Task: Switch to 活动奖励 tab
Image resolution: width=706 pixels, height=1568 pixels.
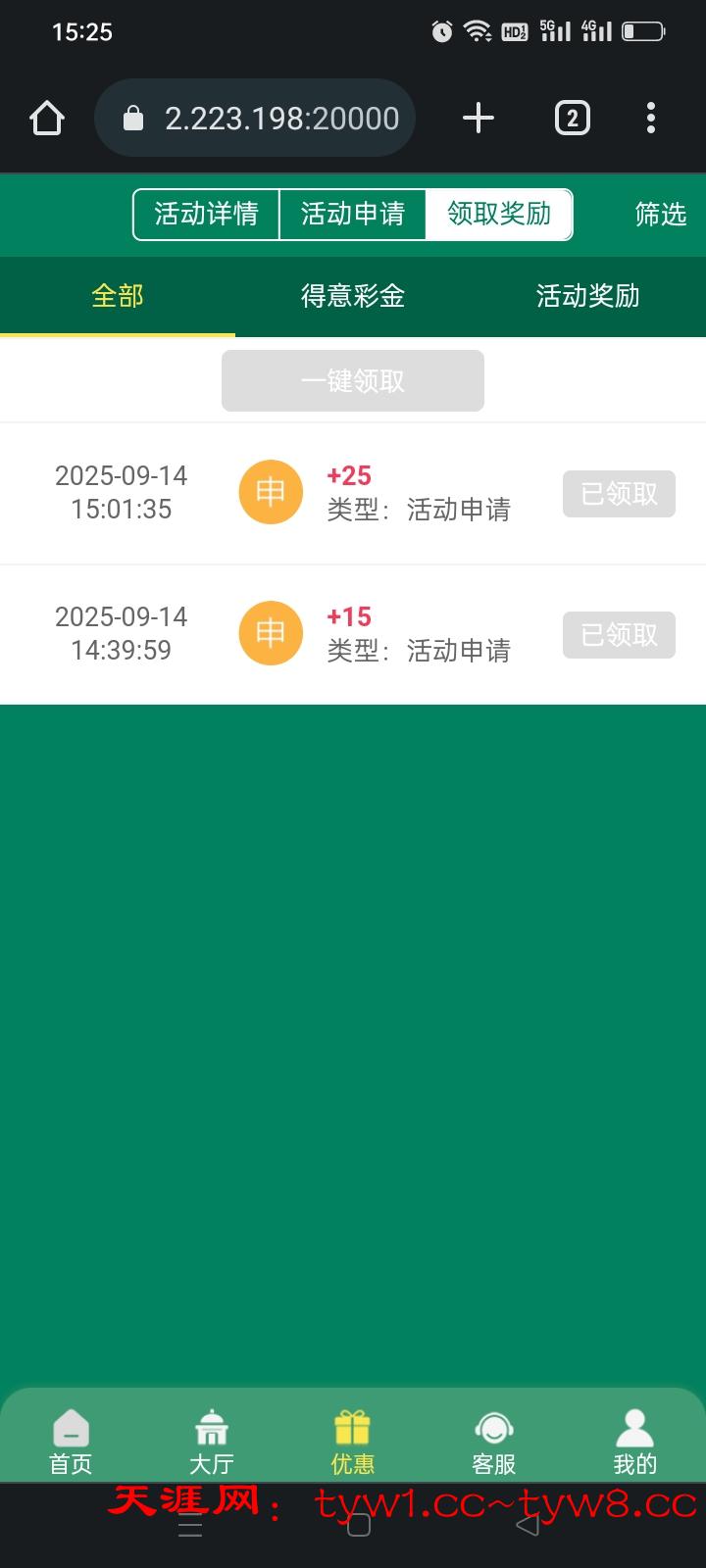Action: tap(587, 296)
